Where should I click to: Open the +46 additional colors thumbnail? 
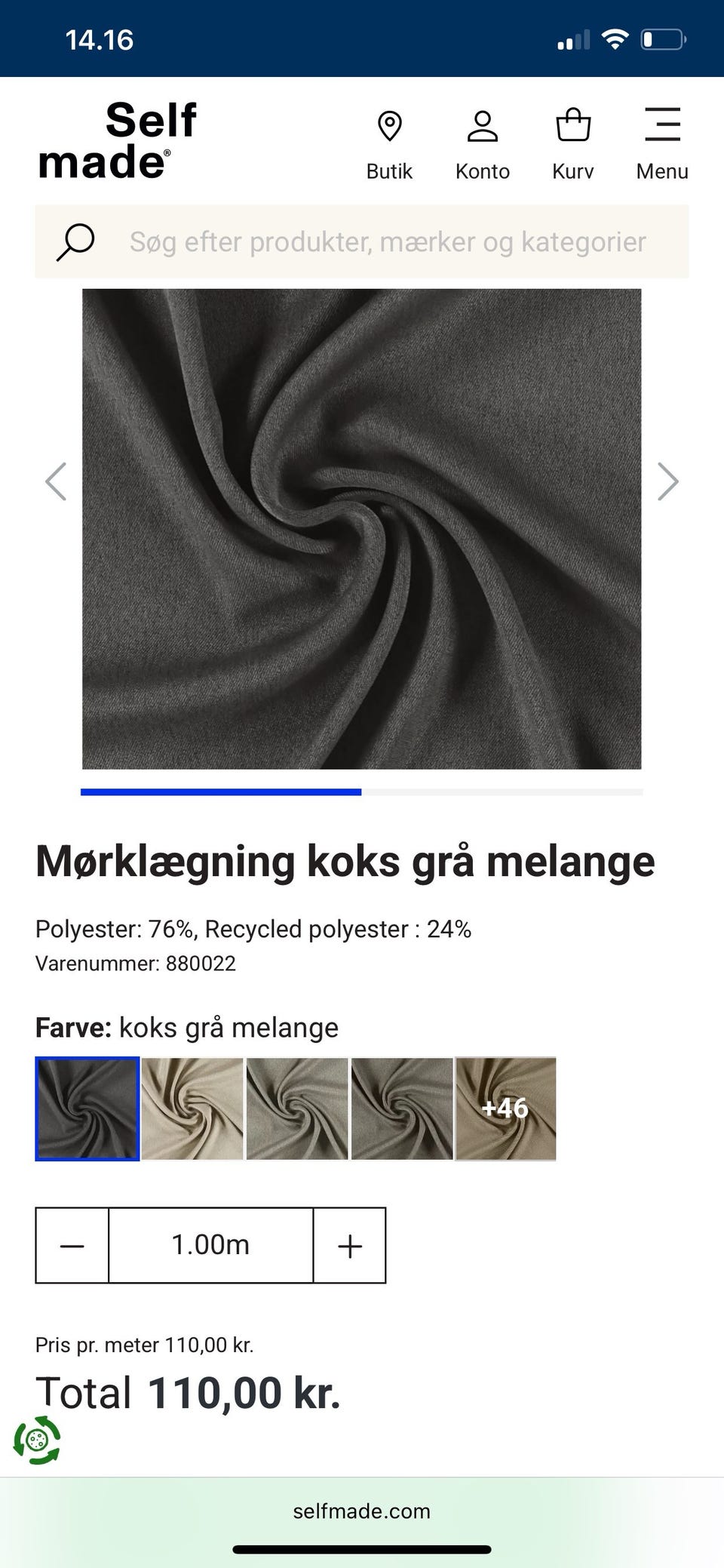pos(506,1107)
